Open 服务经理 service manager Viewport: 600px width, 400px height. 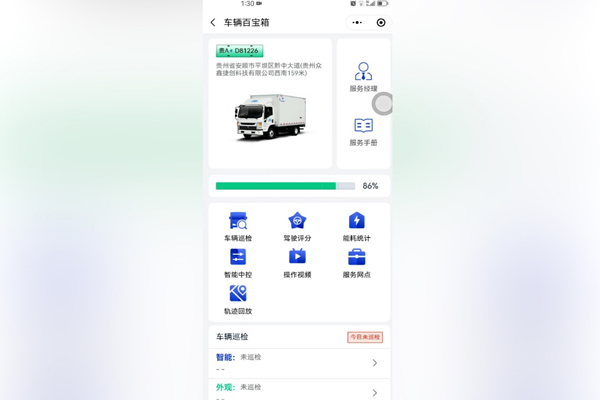(363, 77)
